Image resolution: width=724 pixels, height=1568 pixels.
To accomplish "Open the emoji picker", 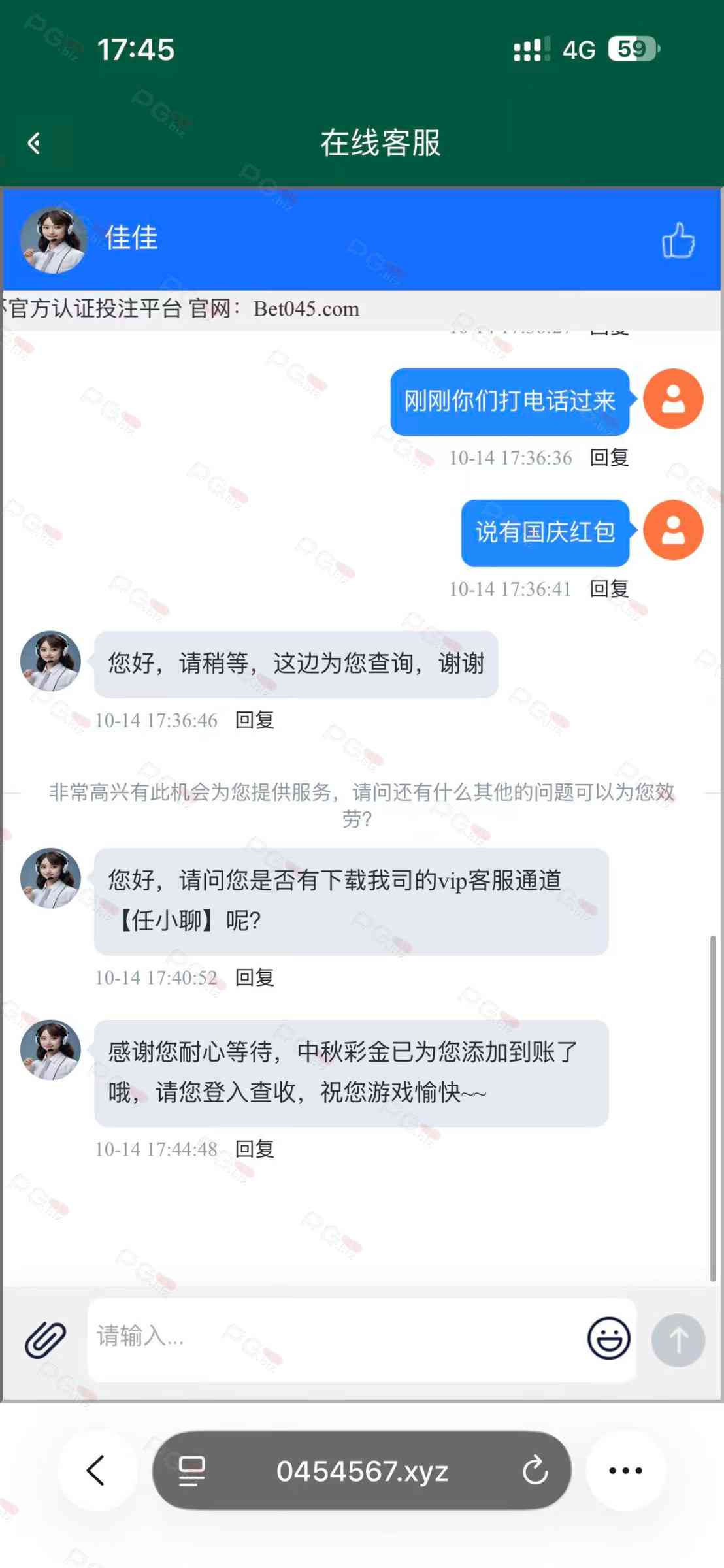I will (x=608, y=1338).
